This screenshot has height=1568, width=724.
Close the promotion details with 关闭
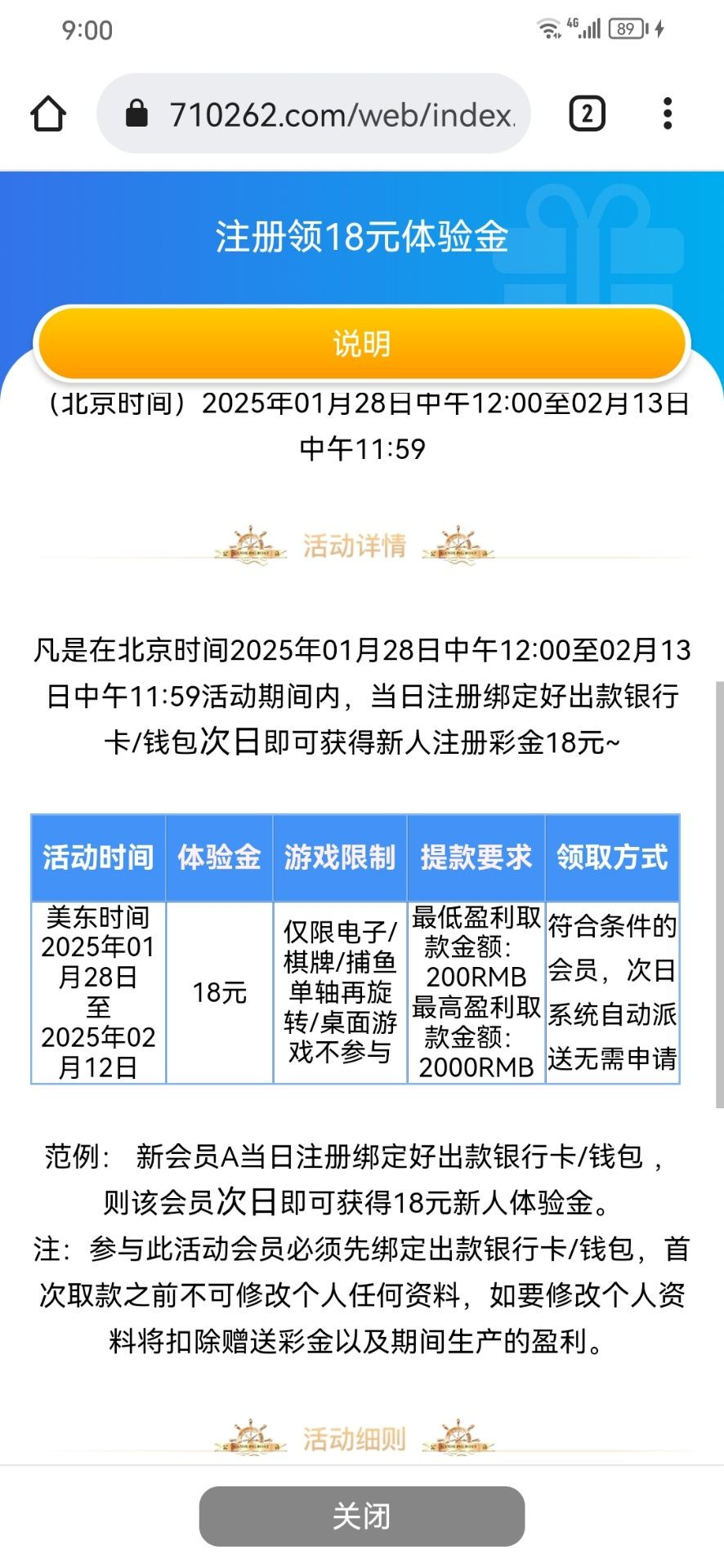362,1517
